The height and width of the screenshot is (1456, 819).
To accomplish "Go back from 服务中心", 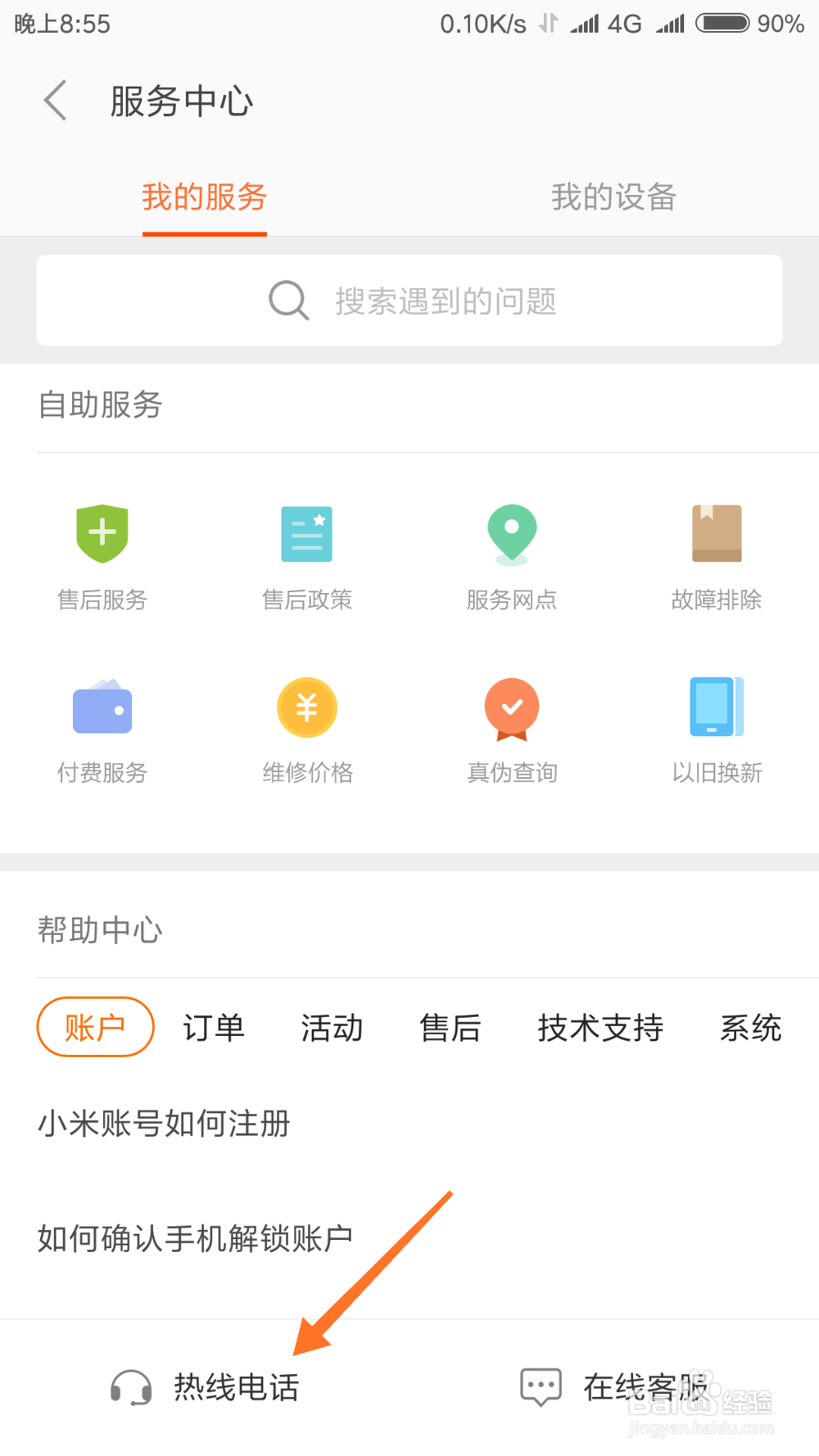I will click(55, 102).
